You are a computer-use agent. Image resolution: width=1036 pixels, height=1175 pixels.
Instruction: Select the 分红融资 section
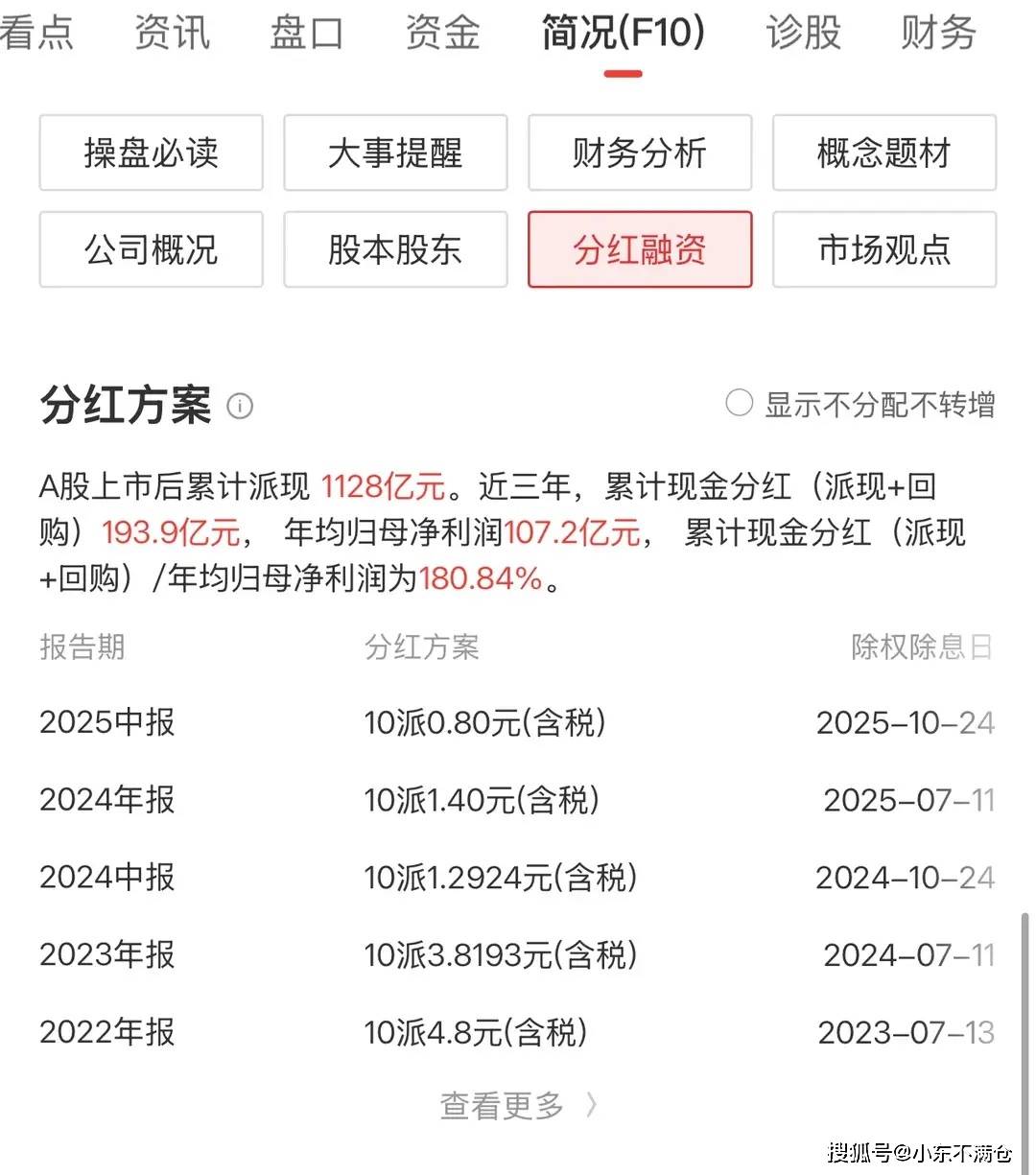click(x=640, y=249)
